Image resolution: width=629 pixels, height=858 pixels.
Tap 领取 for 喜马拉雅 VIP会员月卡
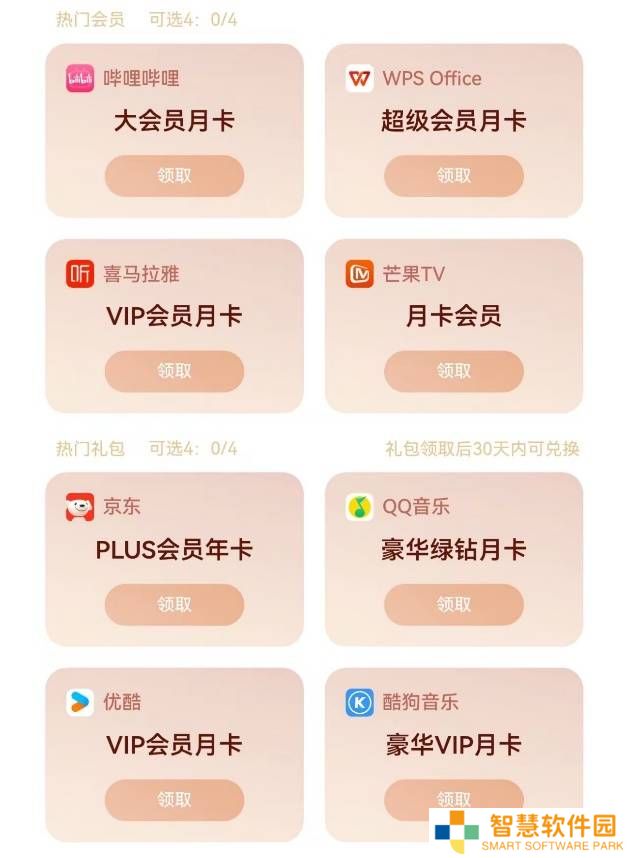(174, 371)
